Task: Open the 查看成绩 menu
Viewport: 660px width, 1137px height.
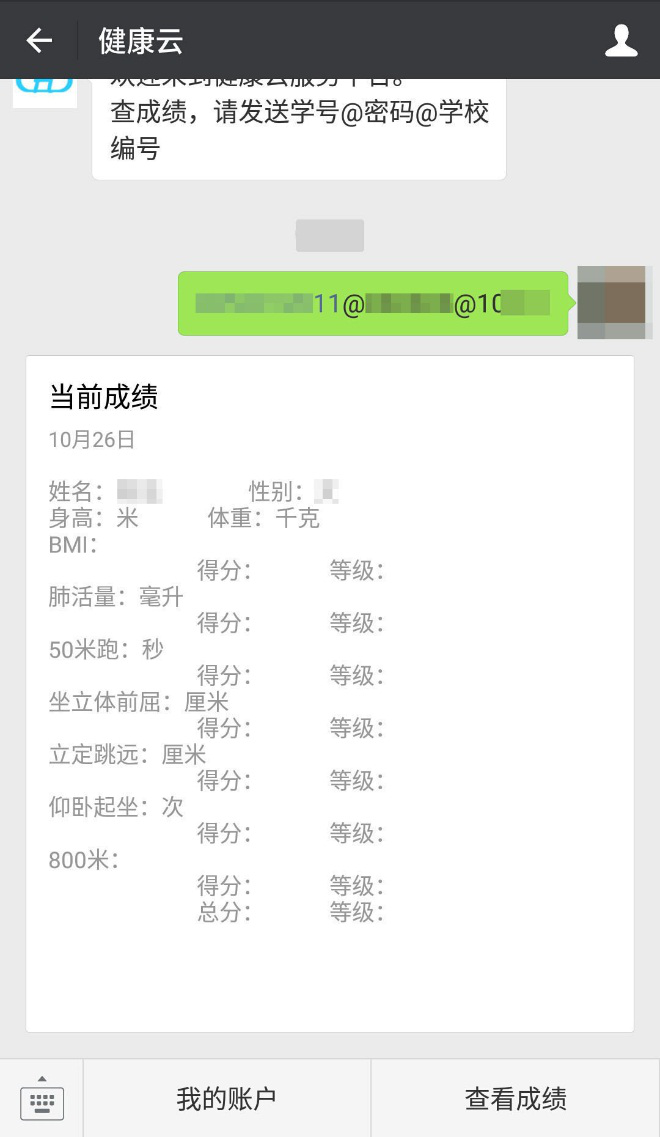Action: coord(515,1099)
